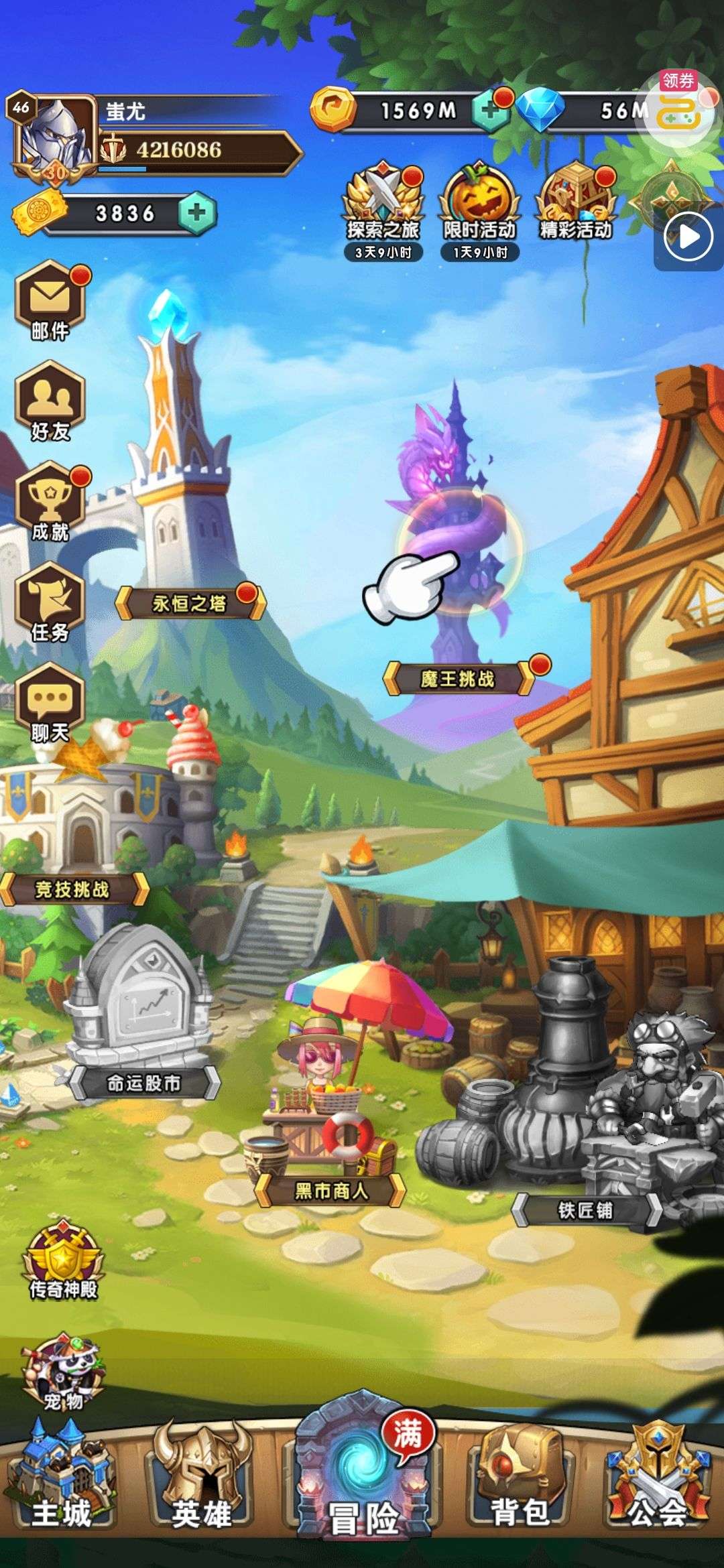Image resolution: width=724 pixels, height=1568 pixels.
Task: Add tickets with the green plus button
Action: tap(197, 213)
